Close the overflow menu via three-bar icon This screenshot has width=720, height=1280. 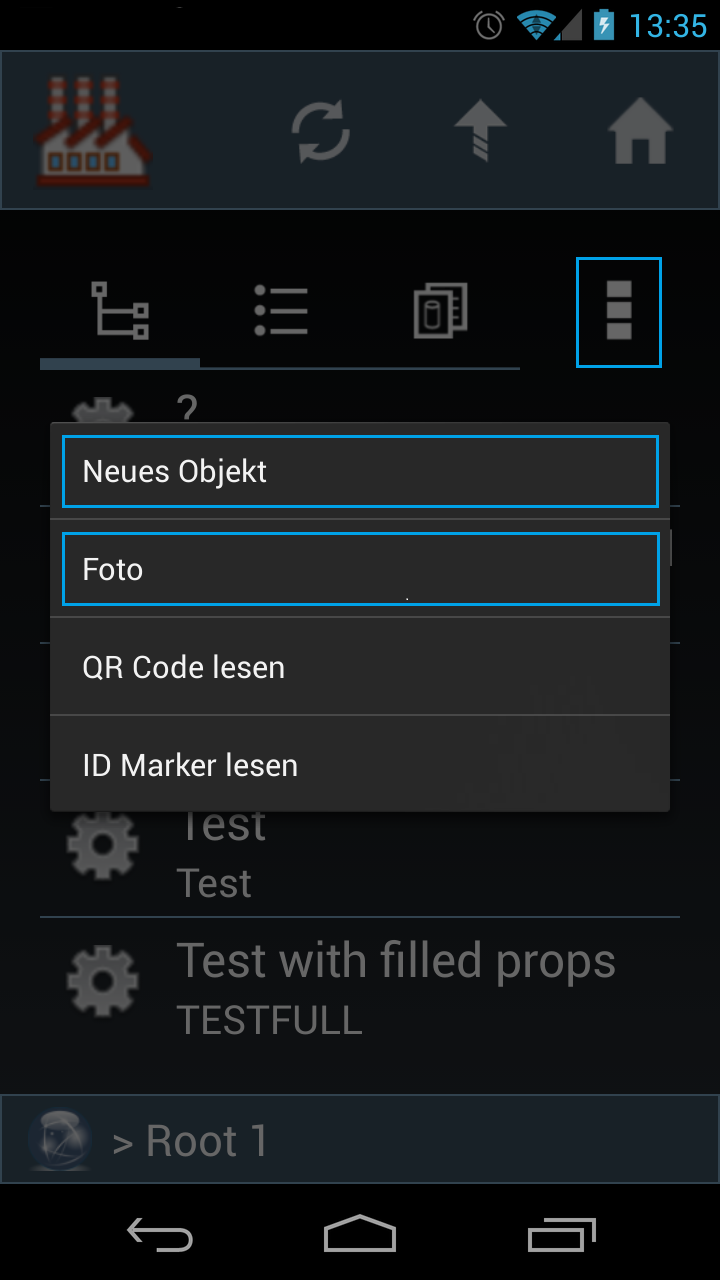(619, 312)
